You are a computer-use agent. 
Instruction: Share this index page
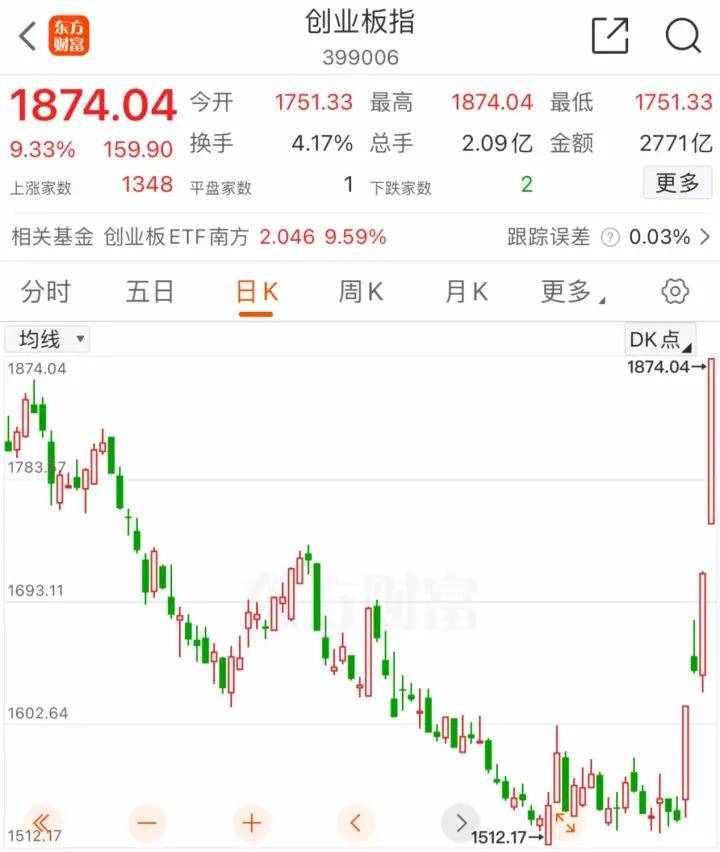point(610,36)
